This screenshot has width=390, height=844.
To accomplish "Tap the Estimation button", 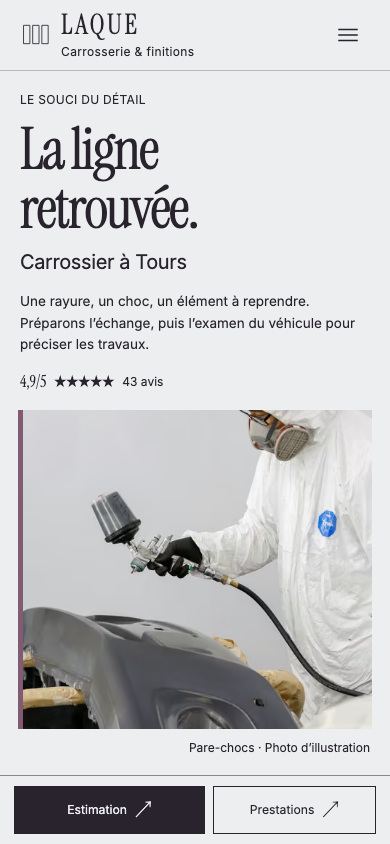I will pyautogui.click(x=109, y=810).
